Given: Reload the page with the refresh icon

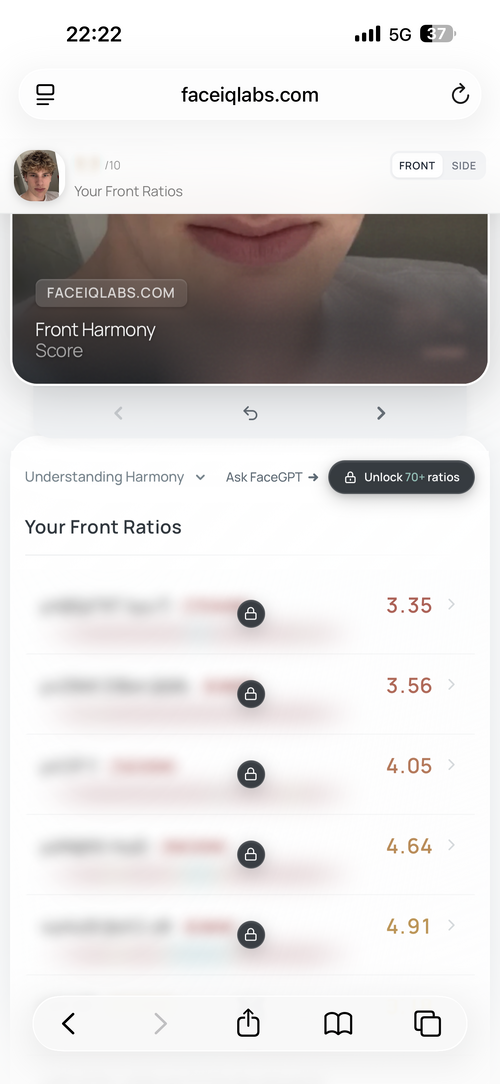Looking at the screenshot, I should pyautogui.click(x=460, y=95).
